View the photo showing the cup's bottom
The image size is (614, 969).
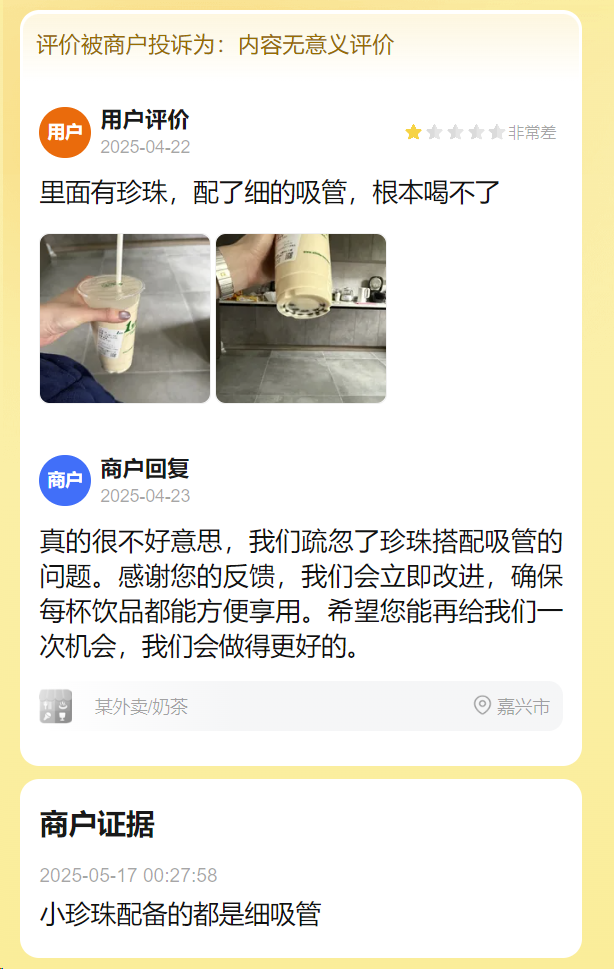[301, 318]
